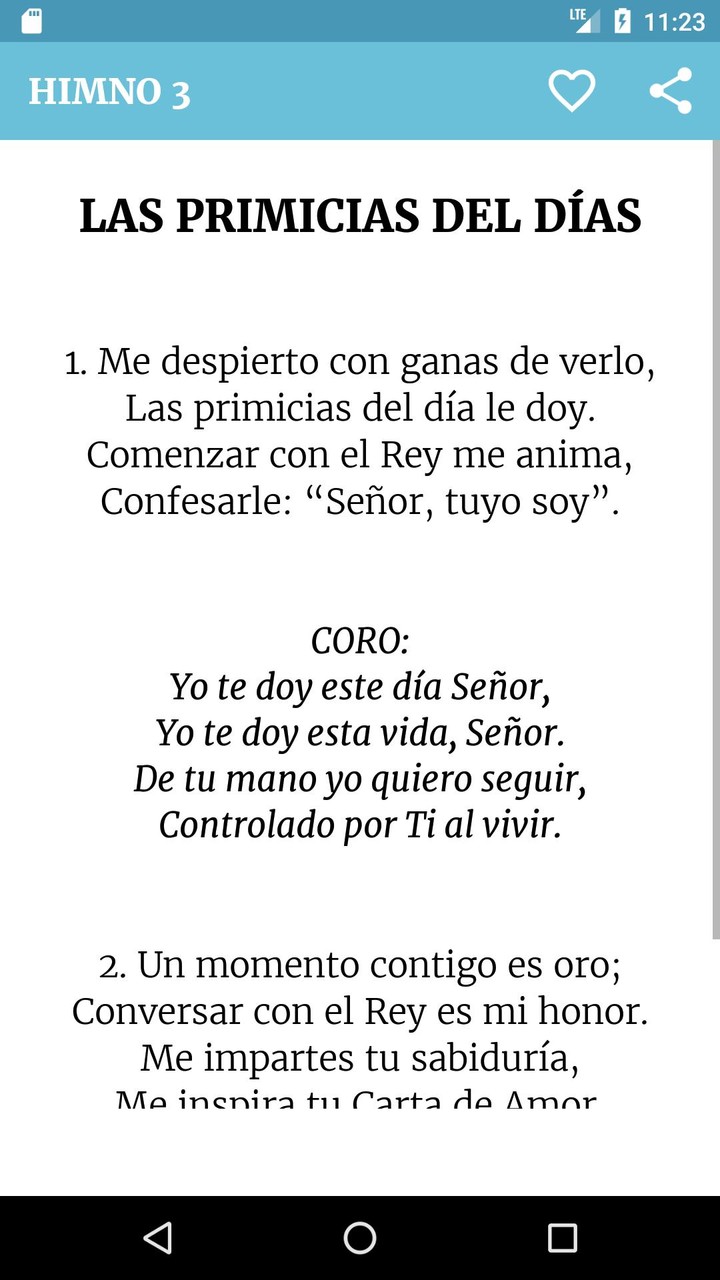Screen dimensions: 720x1280
Task: Tap the heart icon in the toolbar
Action: (x=571, y=91)
